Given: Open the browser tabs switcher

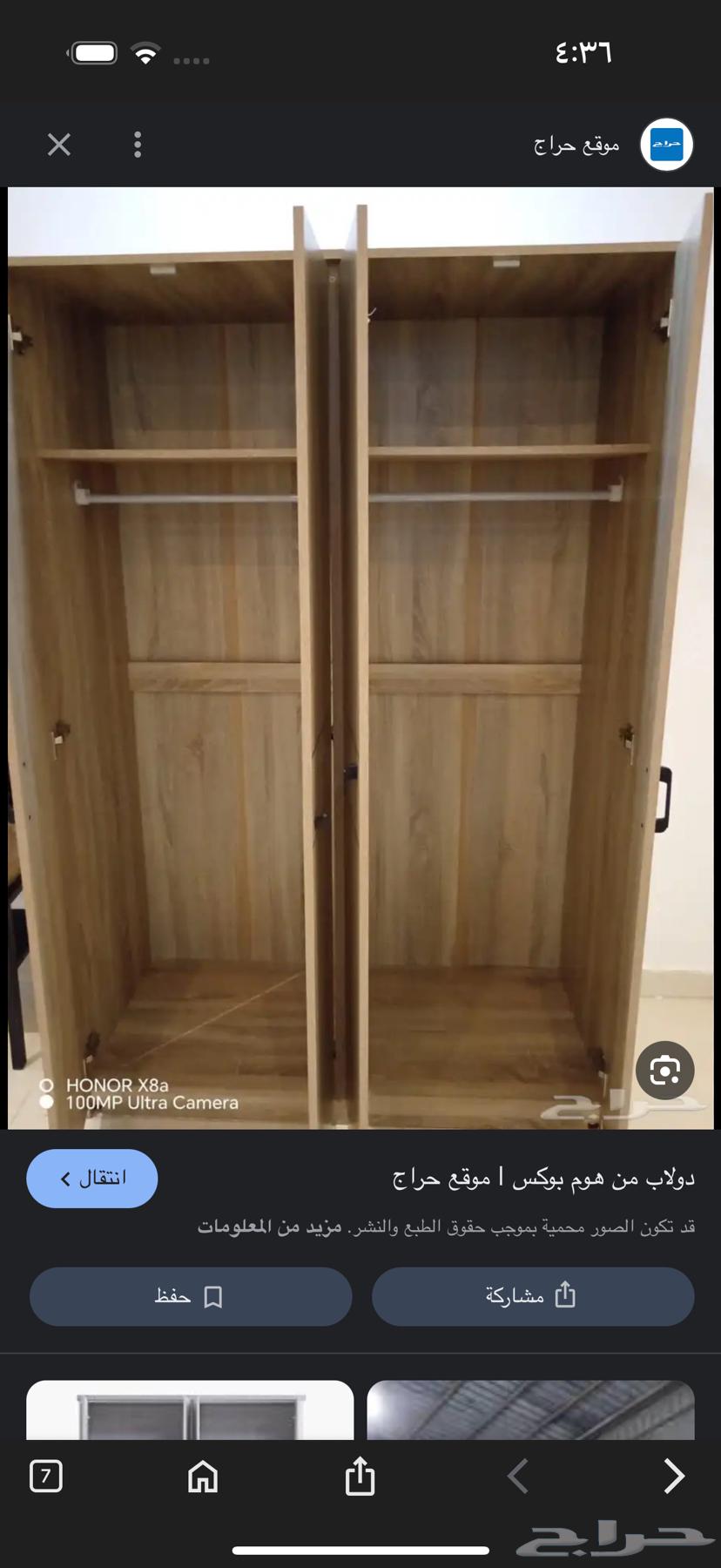Looking at the screenshot, I should 46,1477.
